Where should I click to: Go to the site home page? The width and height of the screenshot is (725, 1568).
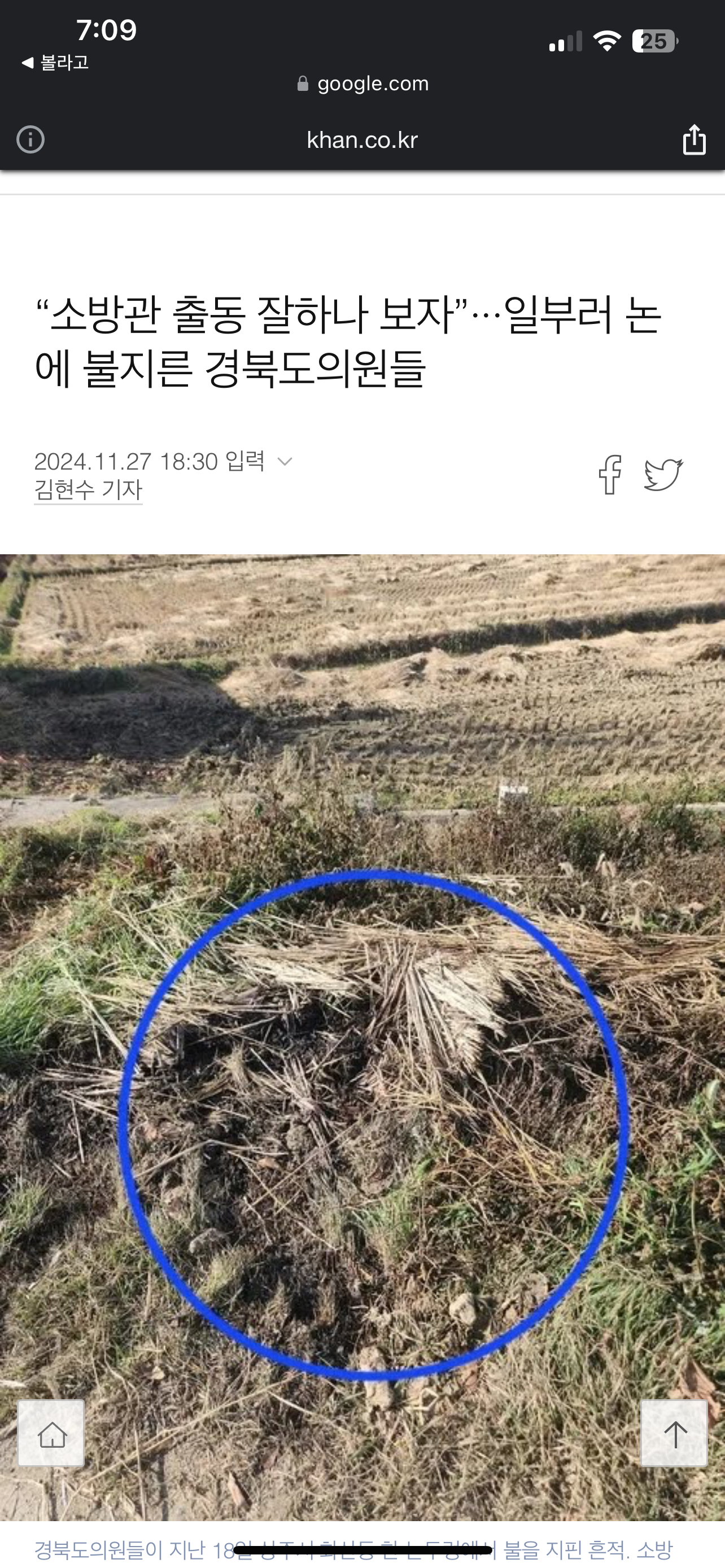(x=51, y=1434)
